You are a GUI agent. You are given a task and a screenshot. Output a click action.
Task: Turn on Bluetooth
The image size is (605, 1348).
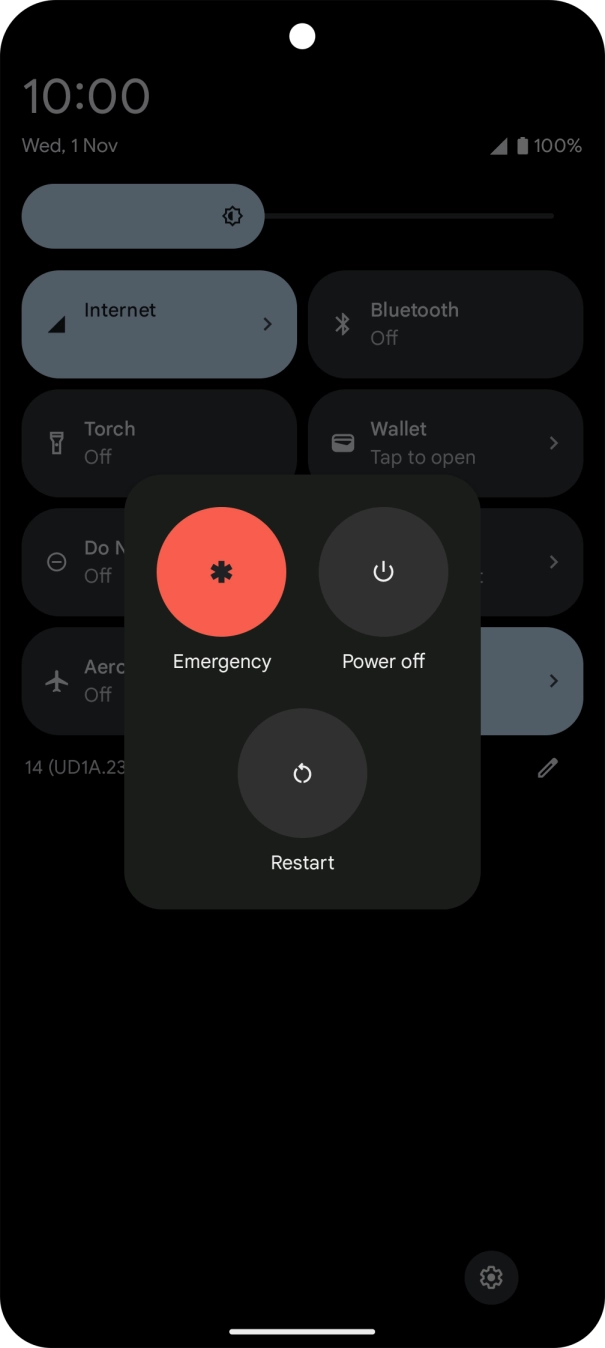pos(445,324)
